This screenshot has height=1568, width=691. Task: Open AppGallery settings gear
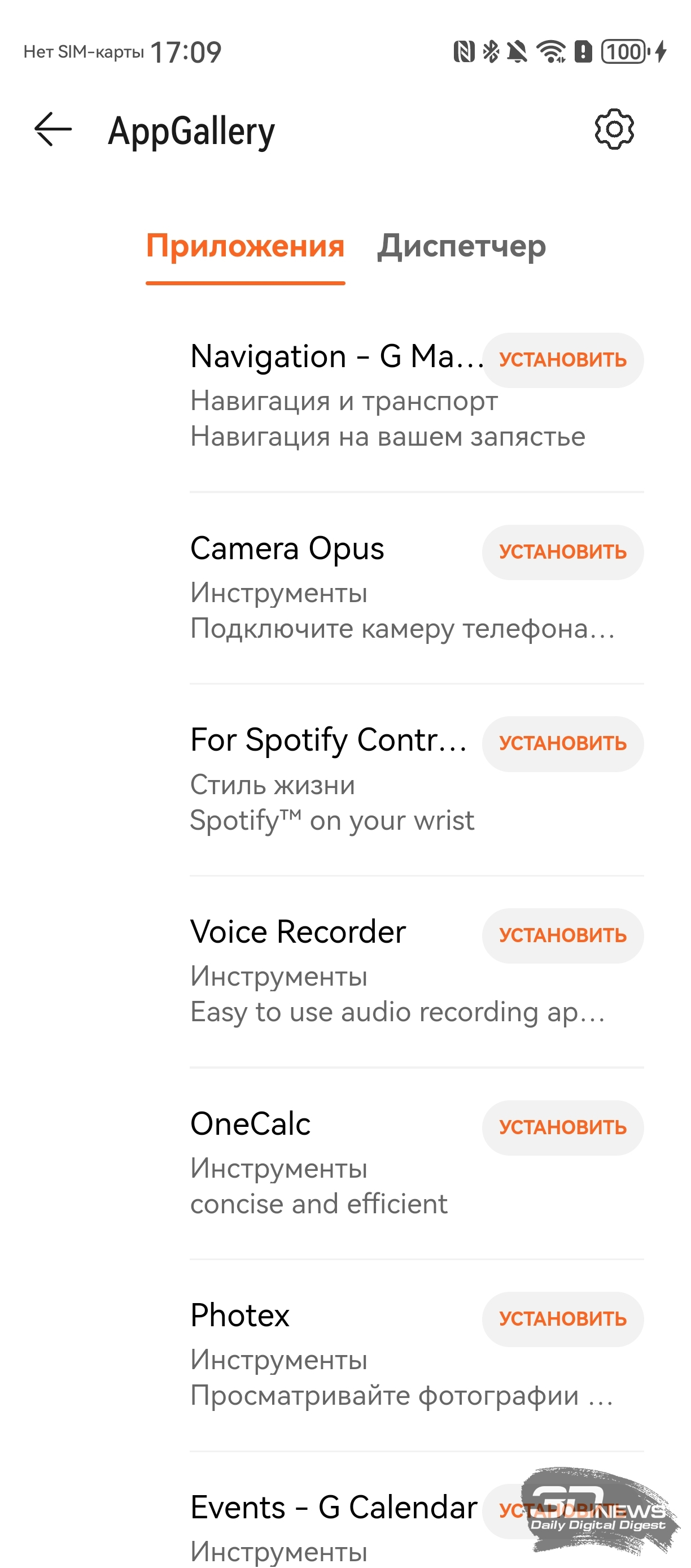pos(613,130)
